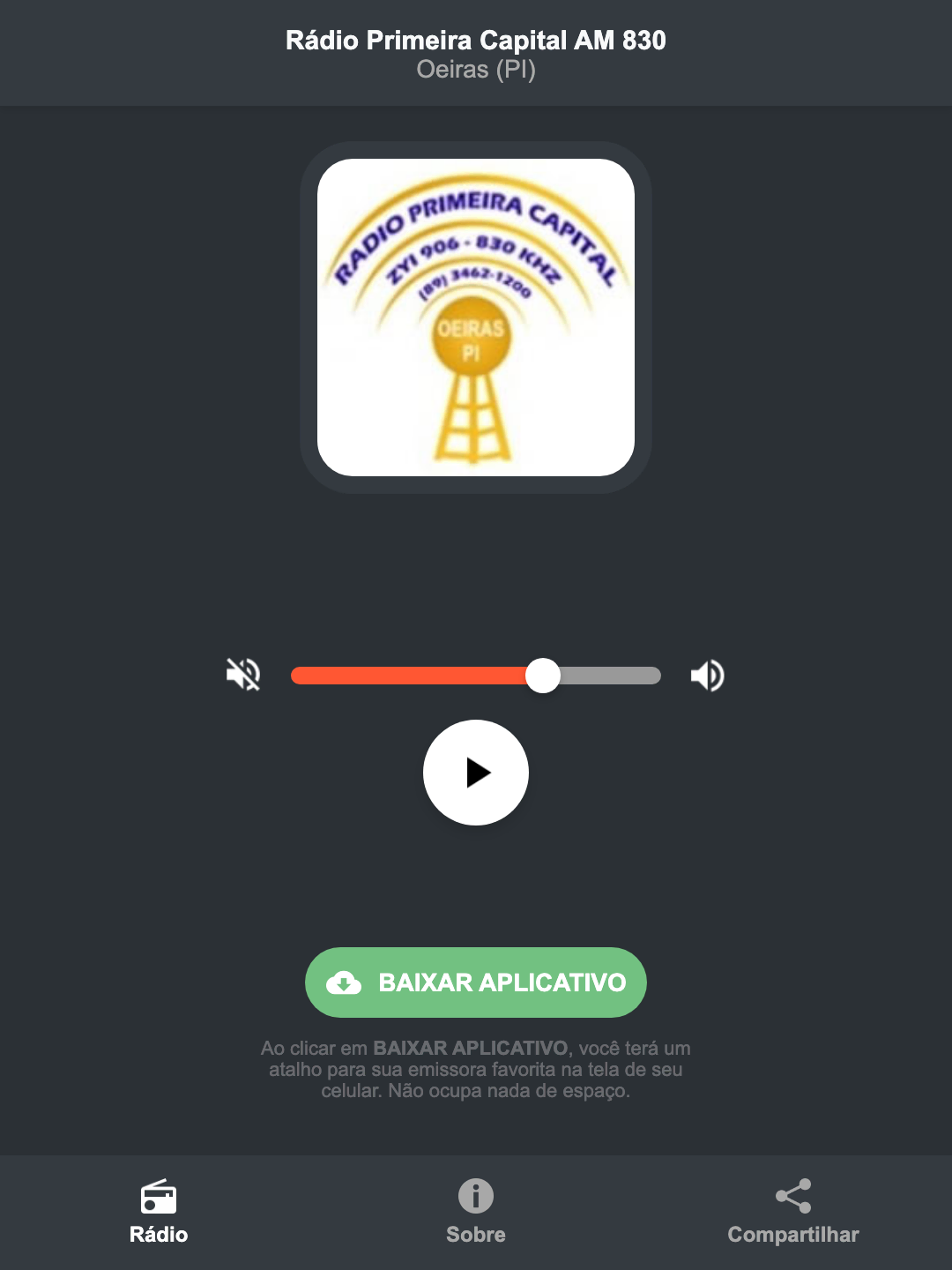Open the Sobre info icon
Viewport: 952px width, 1270px height.
pos(475,1196)
